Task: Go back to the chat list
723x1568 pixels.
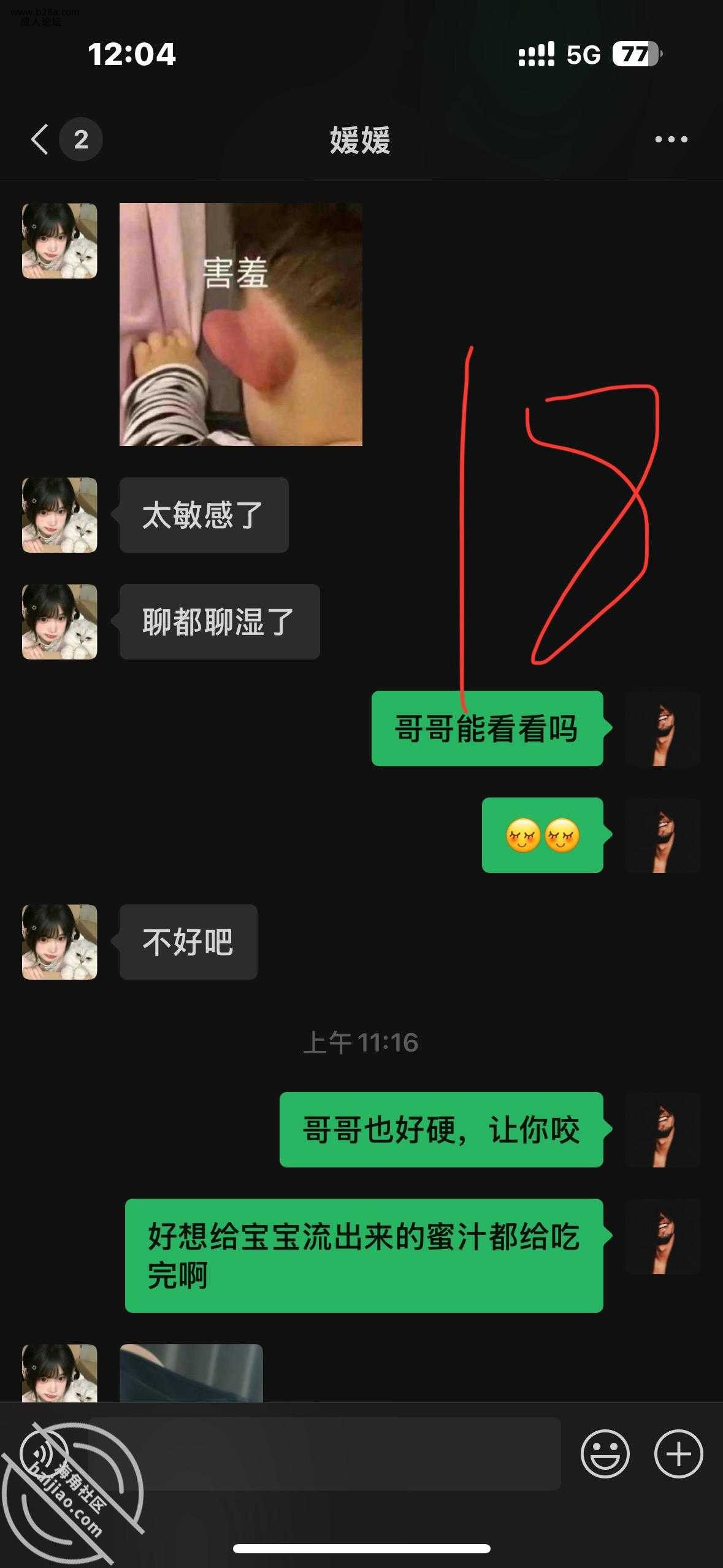Action: click(x=40, y=139)
